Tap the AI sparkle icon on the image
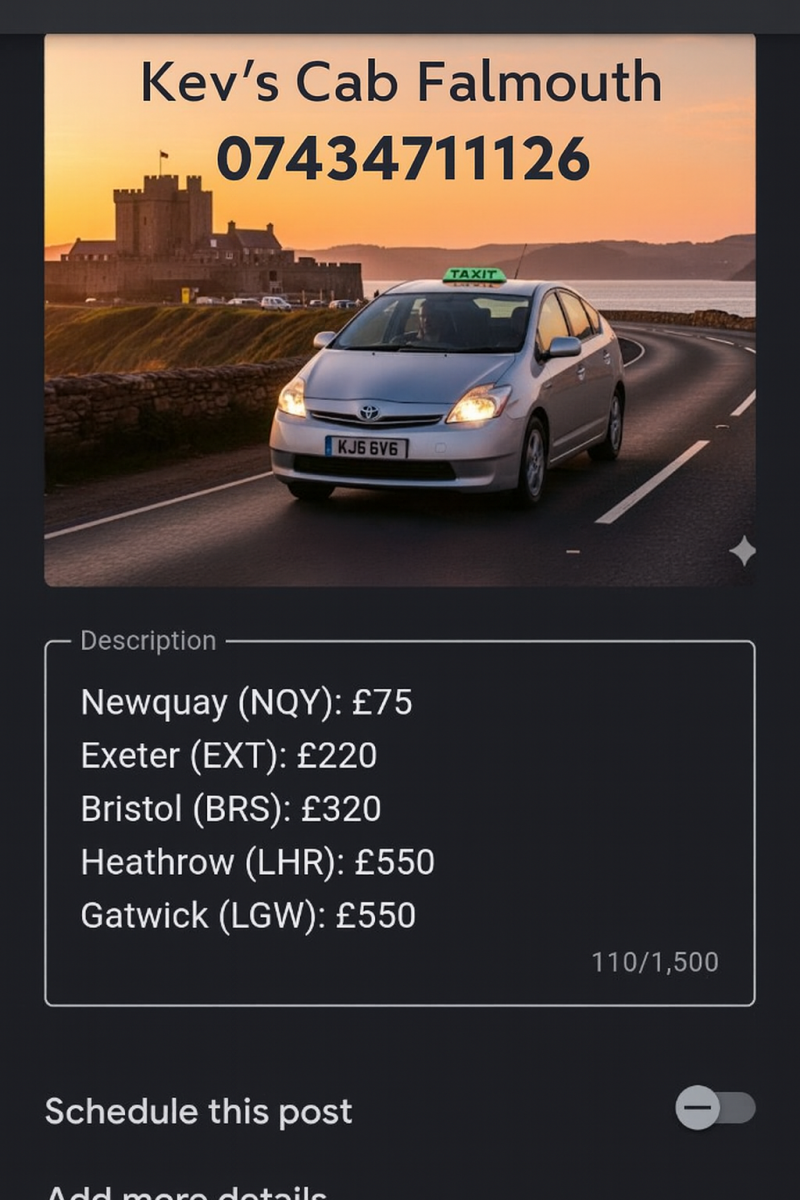 pos(742,551)
